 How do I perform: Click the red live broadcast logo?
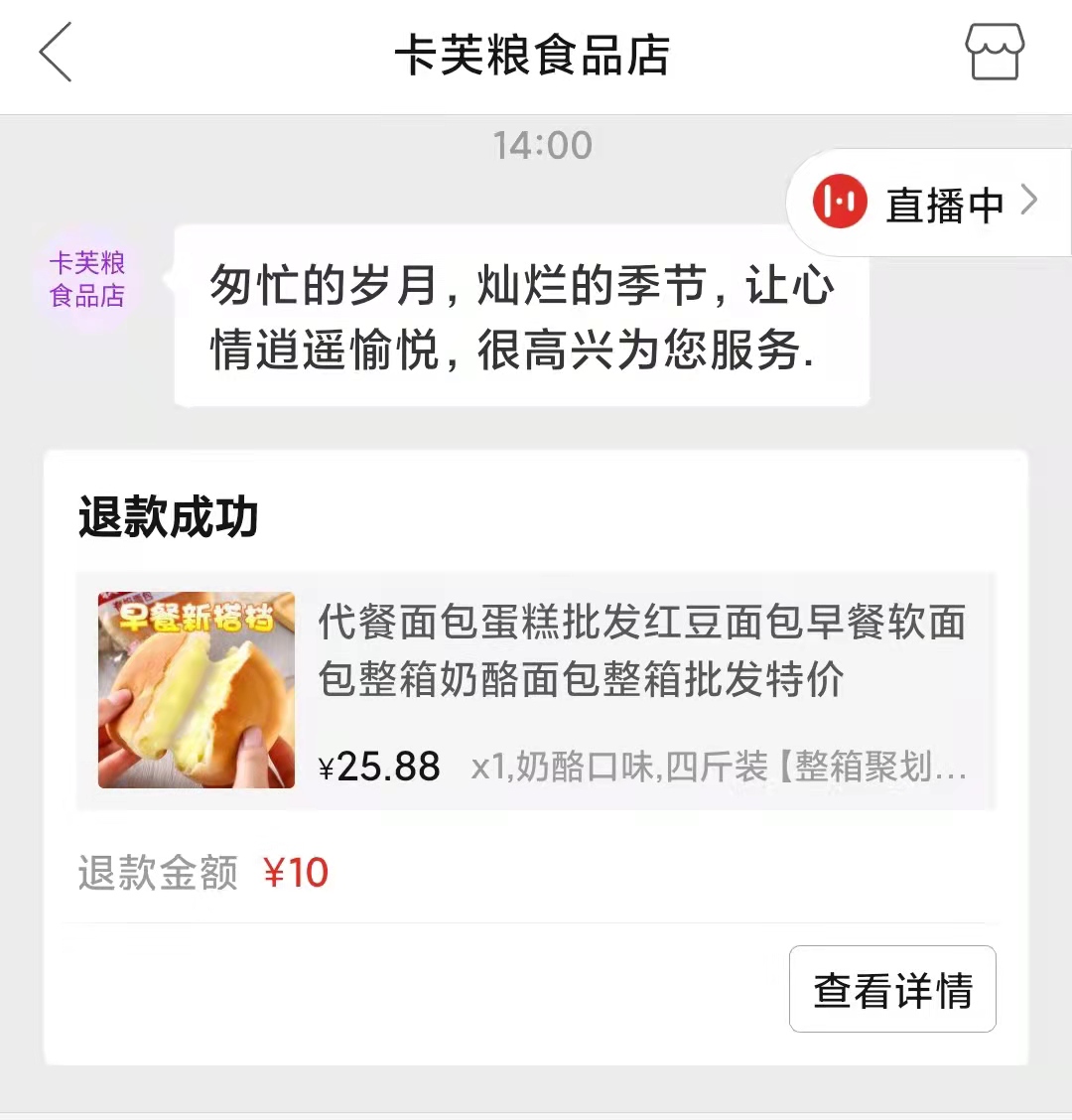tap(839, 203)
